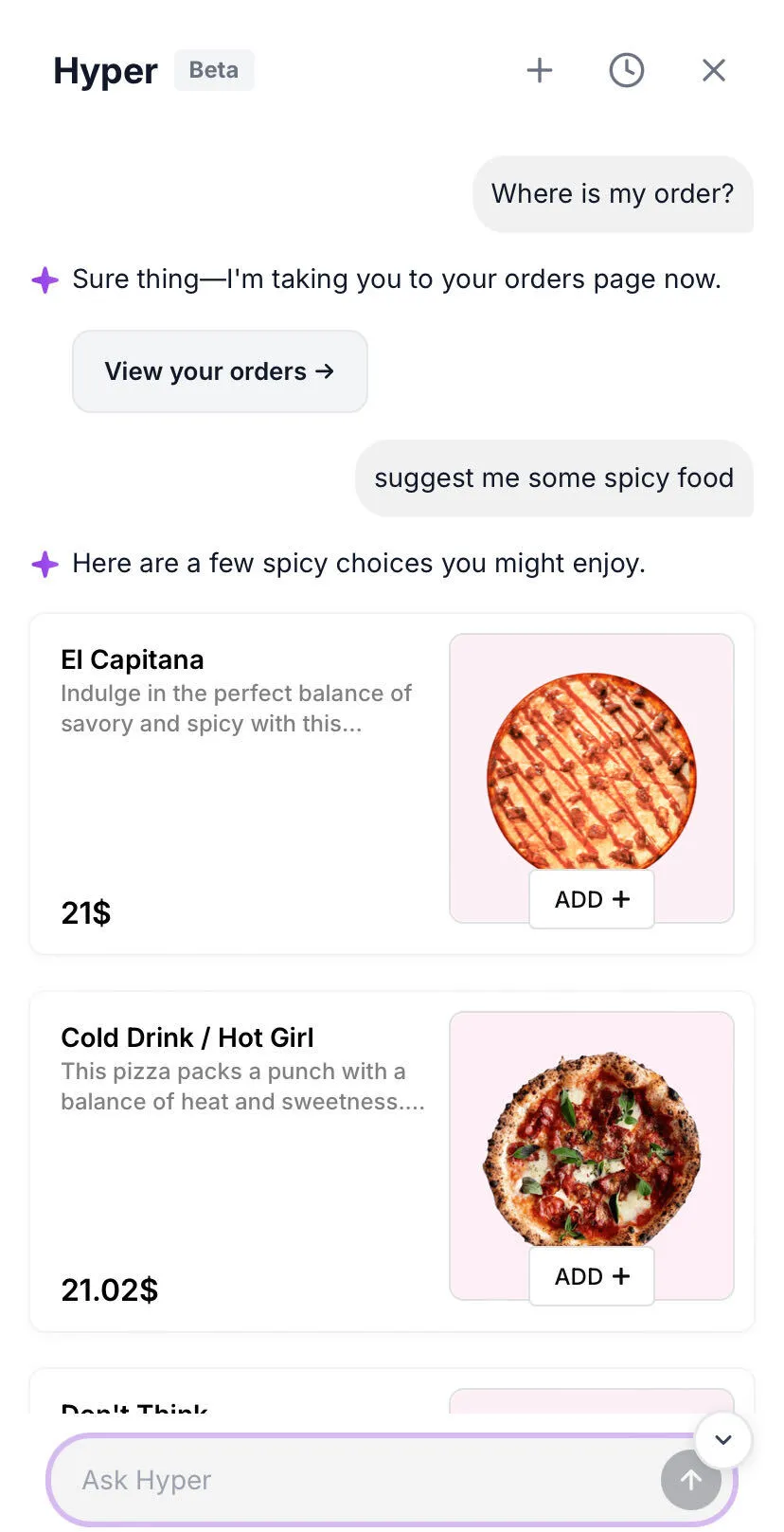784x1532 pixels.
Task: Add Cold Drink / Hot Girl pizza
Action: click(x=592, y=1276)
